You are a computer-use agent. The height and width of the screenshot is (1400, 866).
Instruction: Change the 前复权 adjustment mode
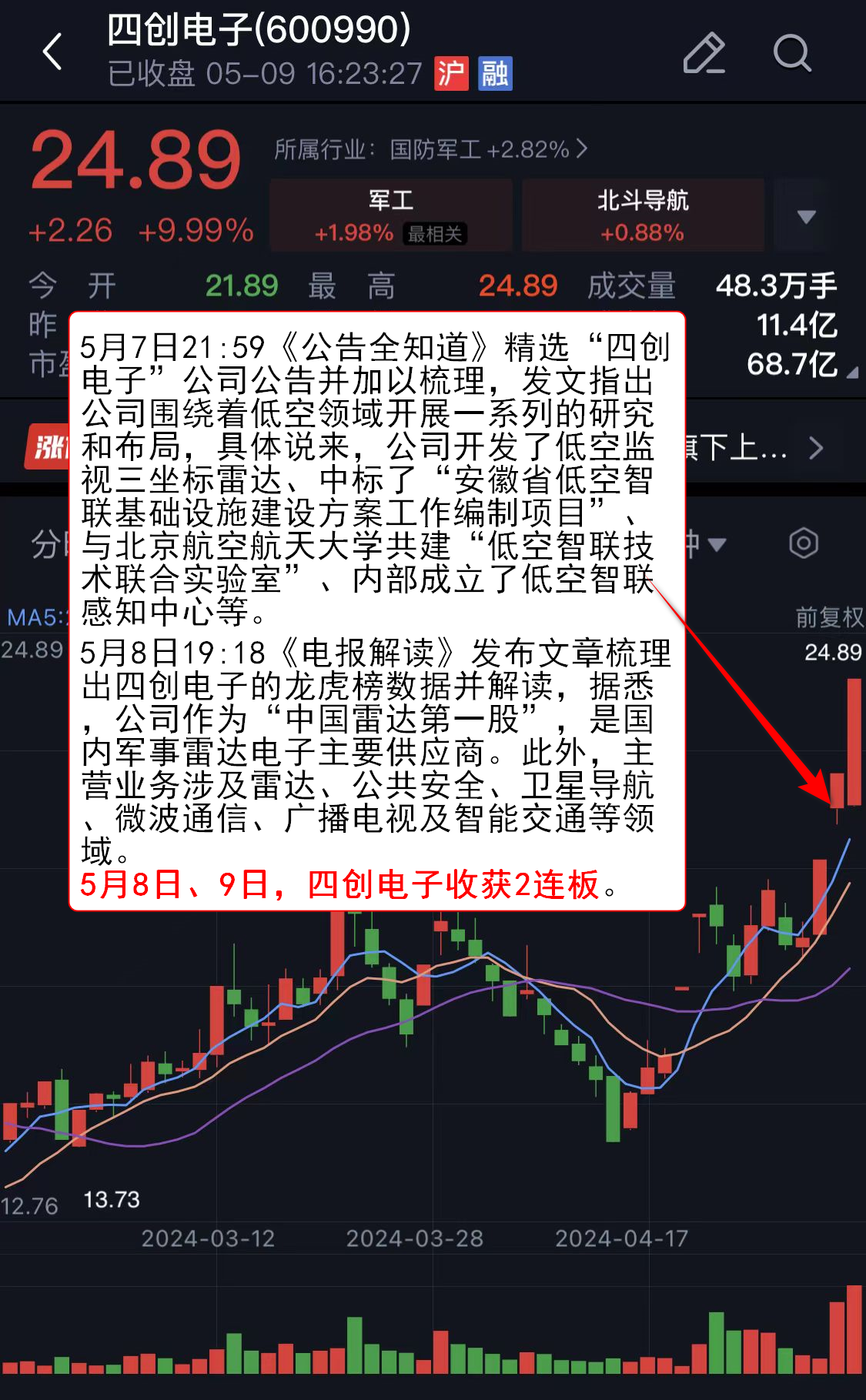[x=828, y=616]
